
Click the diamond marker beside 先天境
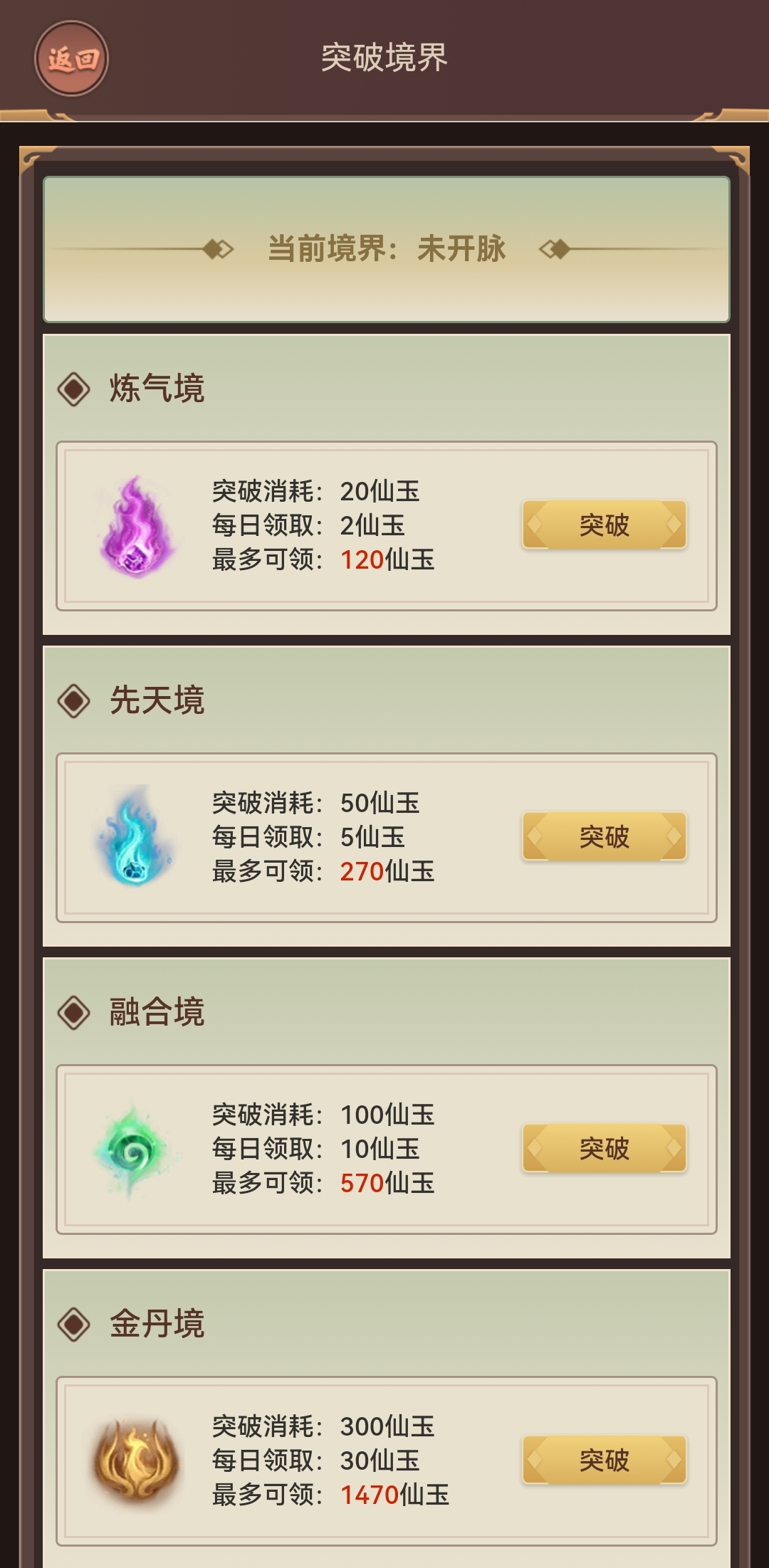pyautogui.click(x=73, y=700)
